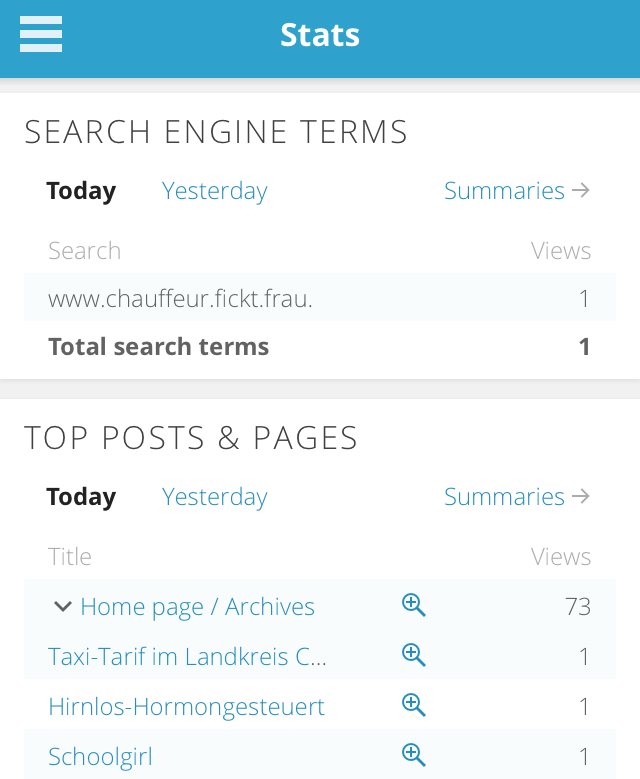Tap the magnifier icon for Hirnlos-Hormongesteuert
640x779 pixels.
pos(413,705)
